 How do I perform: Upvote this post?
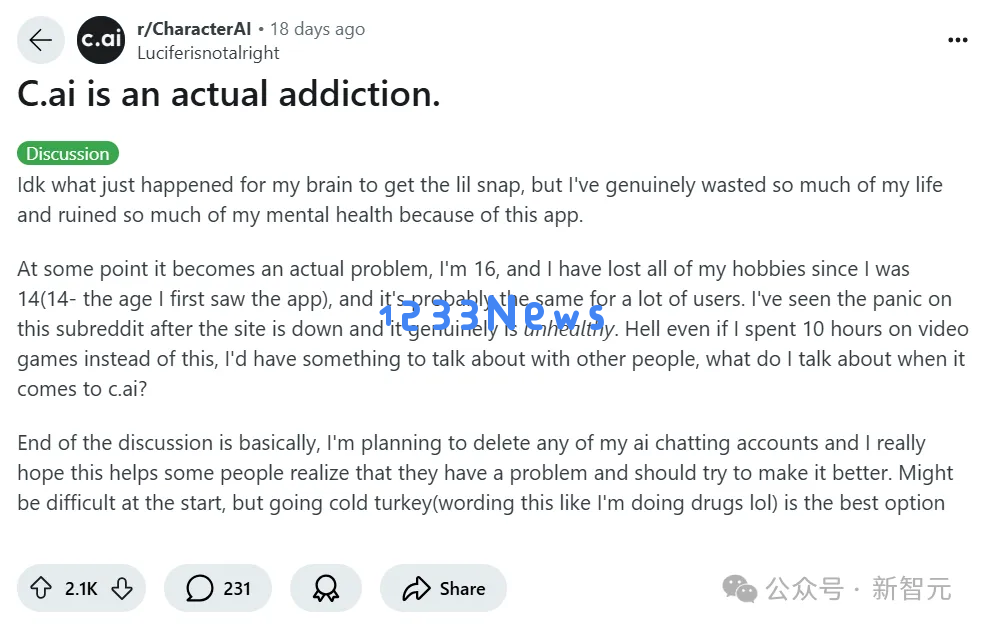tap(41, 589)
